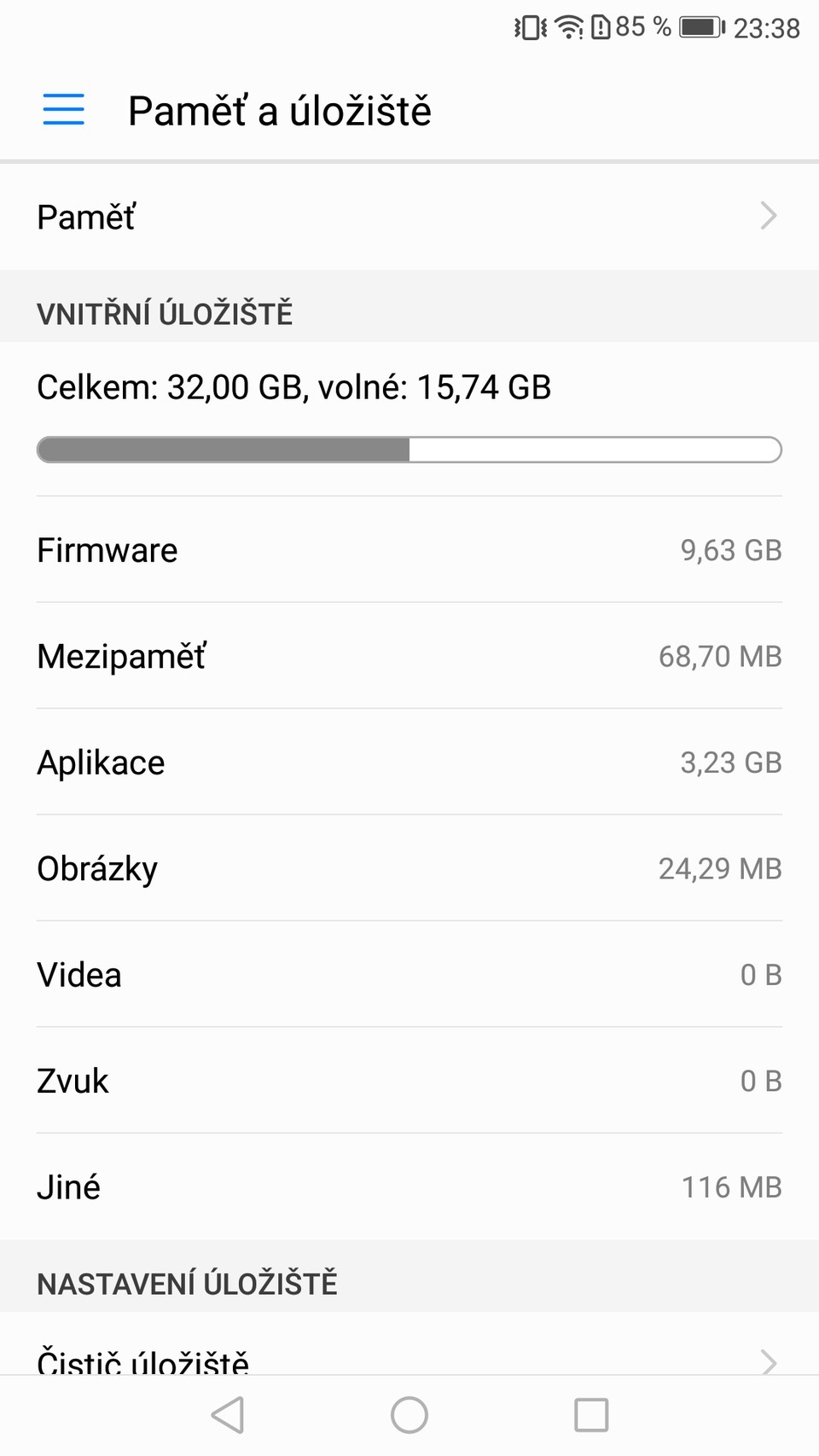Image resolution: width=819 pixels, height=1456 pixels.
Task: Tap the Mezipaměť row
Action: [x=409, y=656]
